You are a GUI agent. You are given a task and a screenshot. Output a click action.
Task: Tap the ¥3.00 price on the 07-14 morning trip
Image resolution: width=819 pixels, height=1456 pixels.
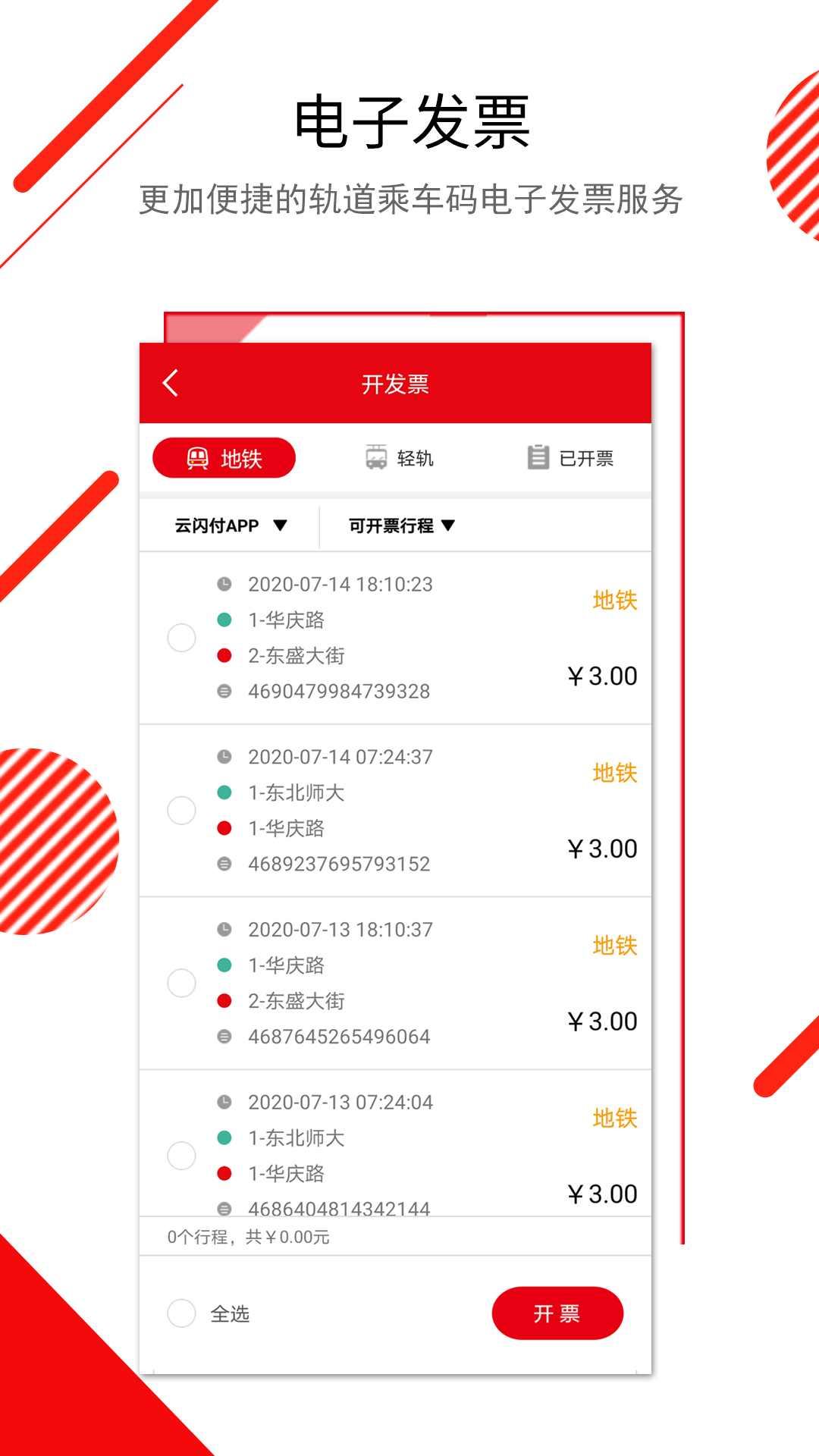[603, 849]
